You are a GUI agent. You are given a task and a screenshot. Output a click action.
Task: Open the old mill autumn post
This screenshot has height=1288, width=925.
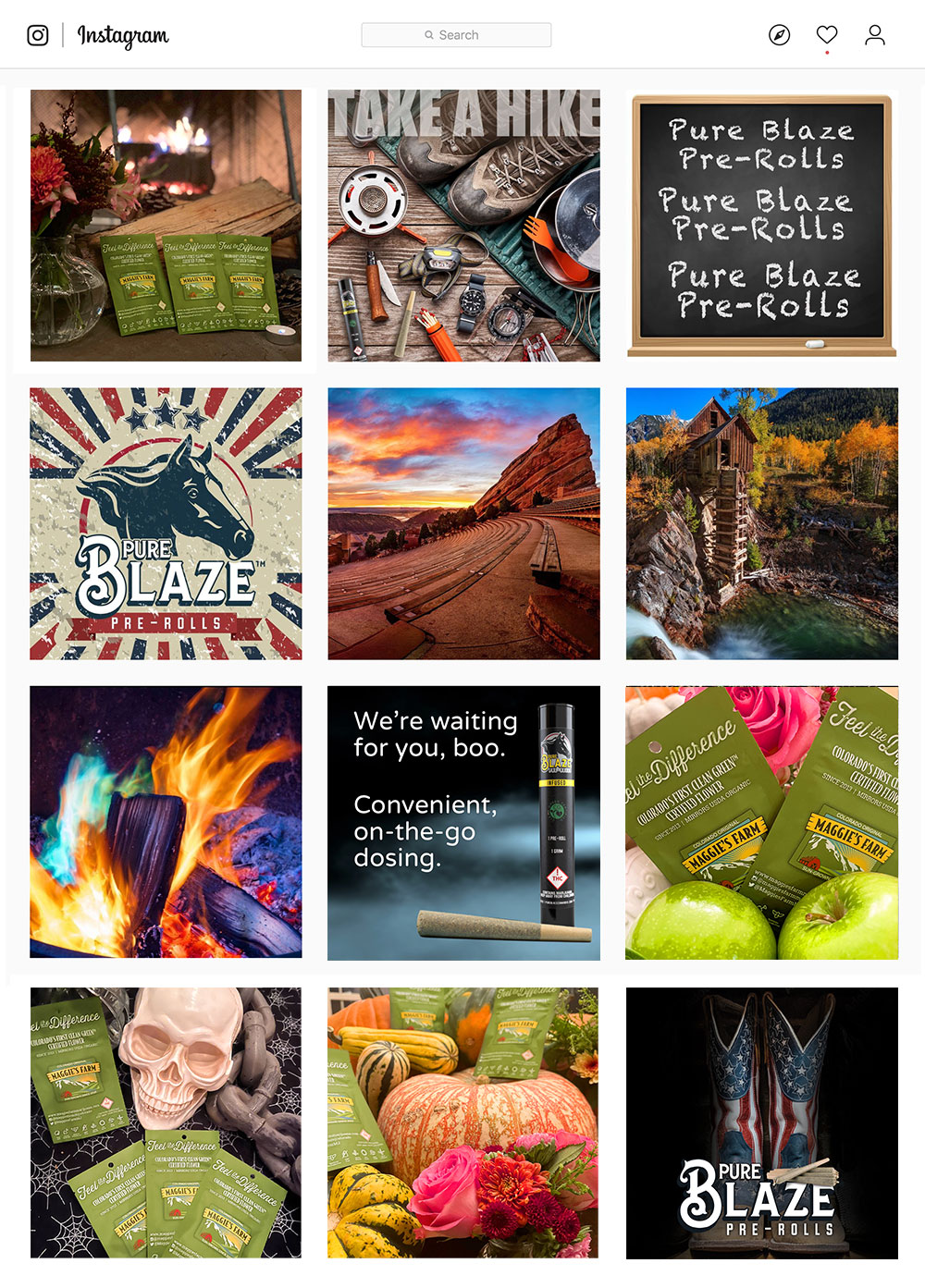pos(761,523)
